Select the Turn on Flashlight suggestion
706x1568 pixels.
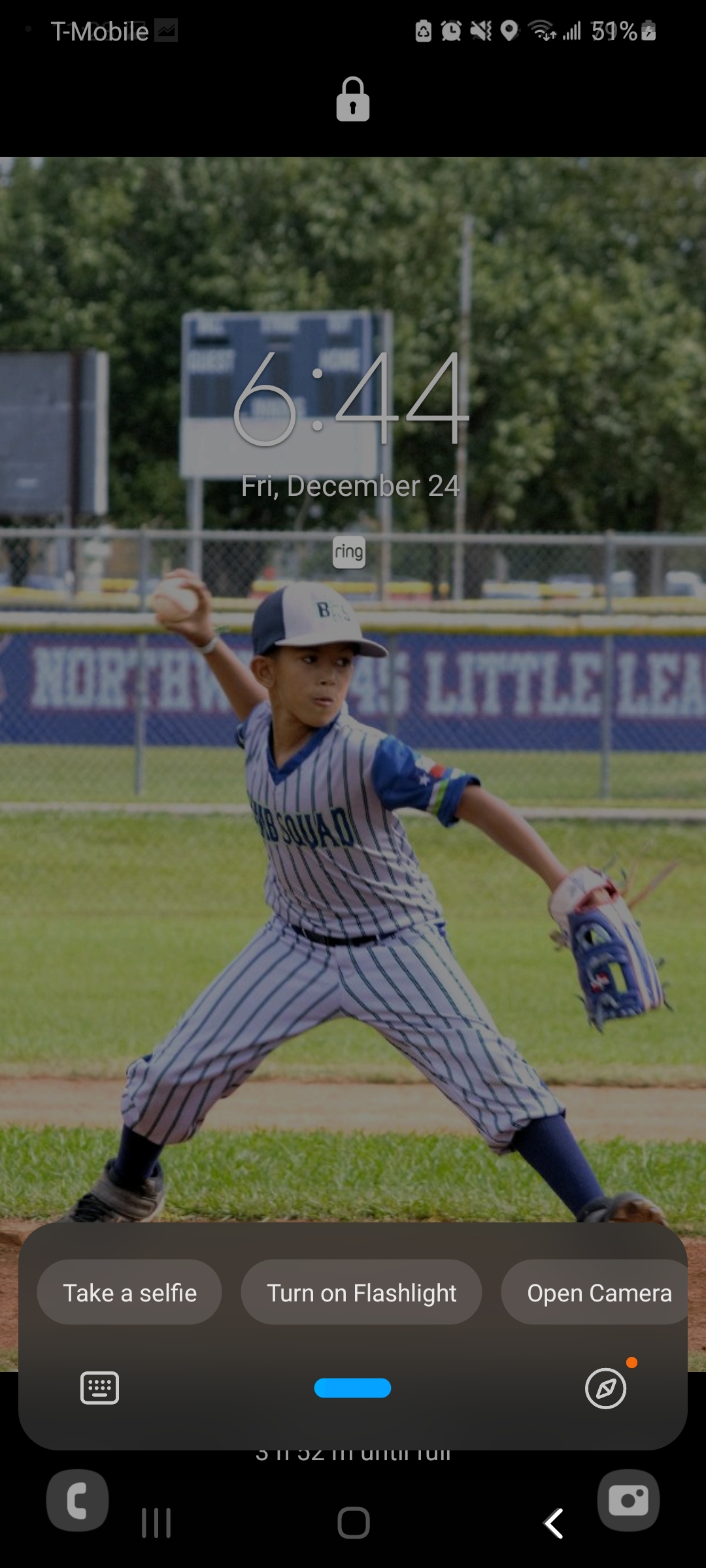pos(361,1293)
